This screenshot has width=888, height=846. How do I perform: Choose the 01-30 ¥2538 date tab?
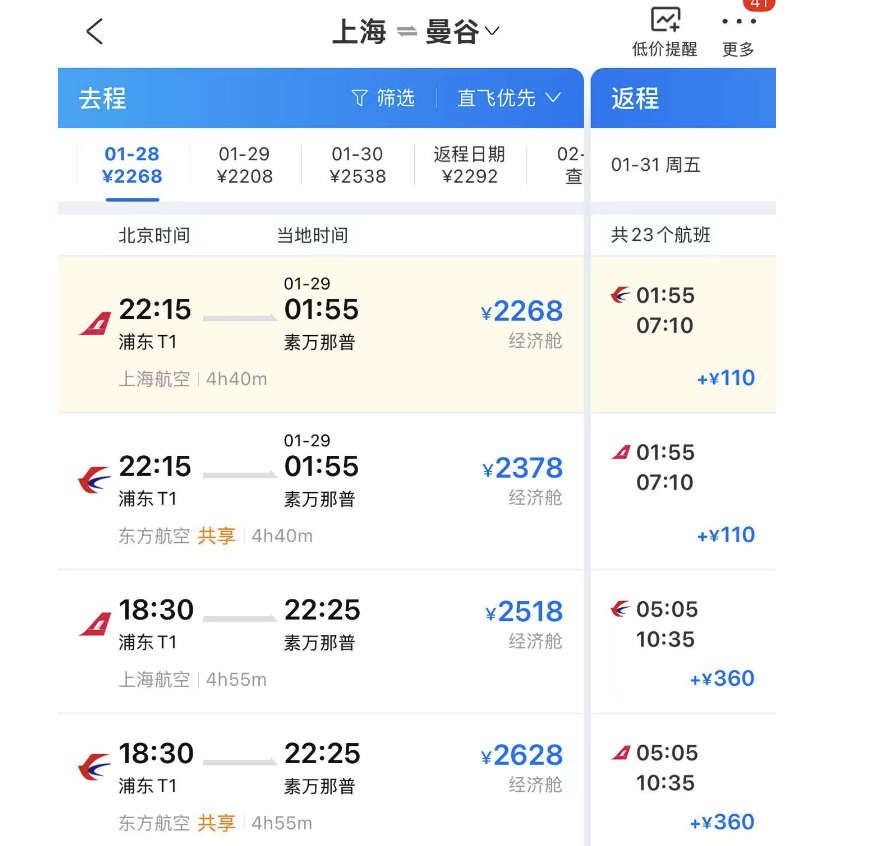(357, 165)
